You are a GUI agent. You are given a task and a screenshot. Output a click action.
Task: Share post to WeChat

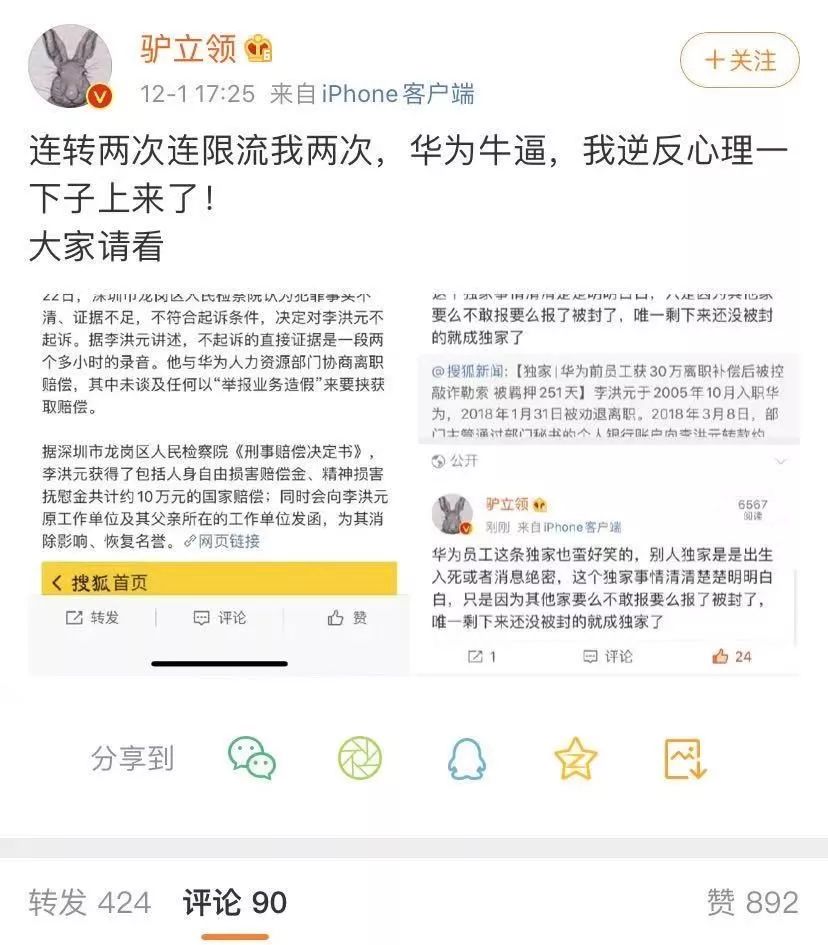coord(252,758)
